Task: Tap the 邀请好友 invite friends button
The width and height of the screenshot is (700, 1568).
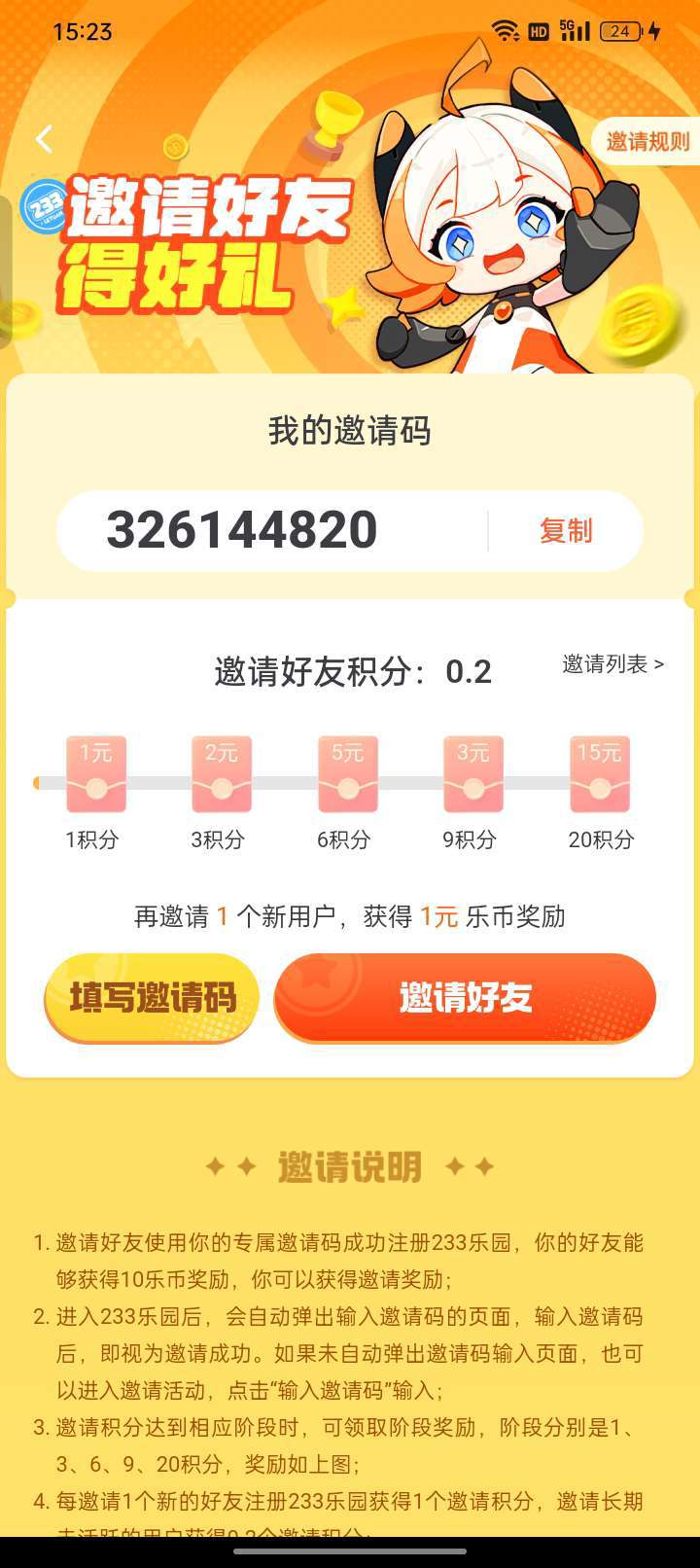Action: (x=465, y=998)
